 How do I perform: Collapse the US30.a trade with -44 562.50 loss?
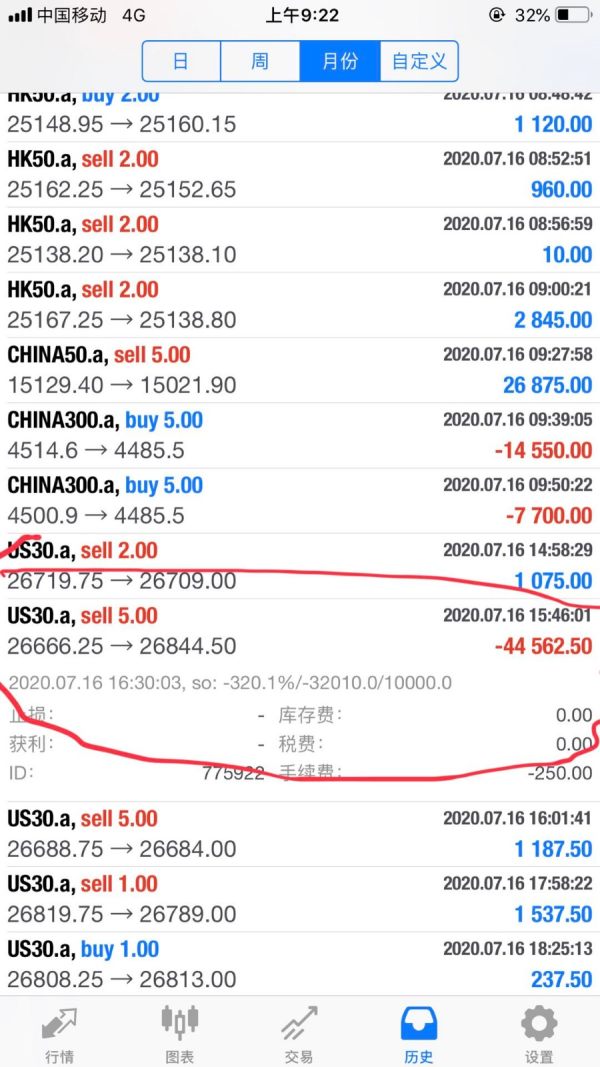point(300,631)
